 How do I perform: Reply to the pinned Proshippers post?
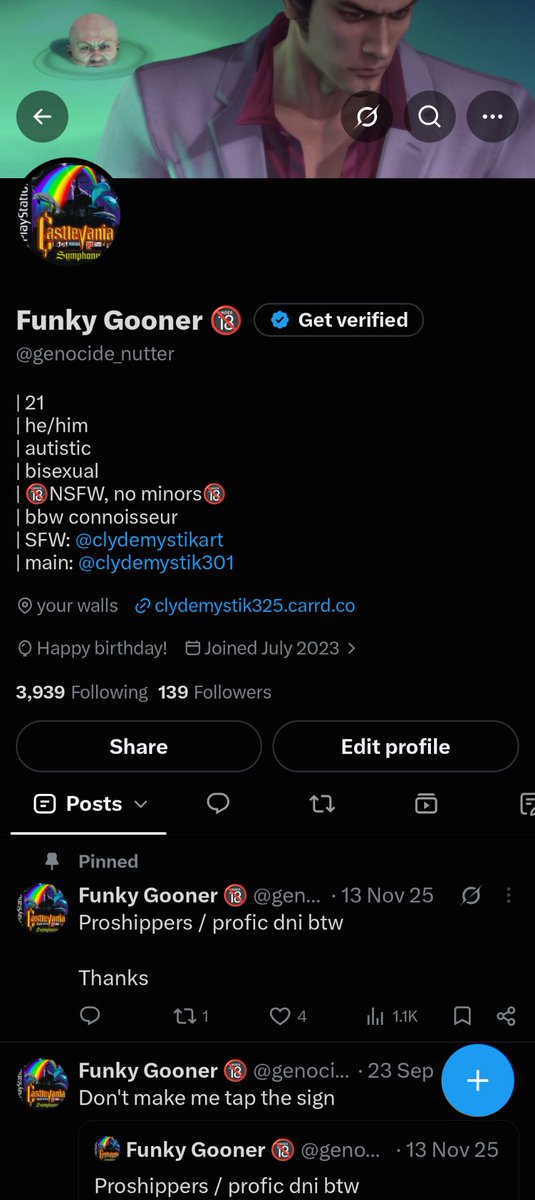(x=90, y=1016)
